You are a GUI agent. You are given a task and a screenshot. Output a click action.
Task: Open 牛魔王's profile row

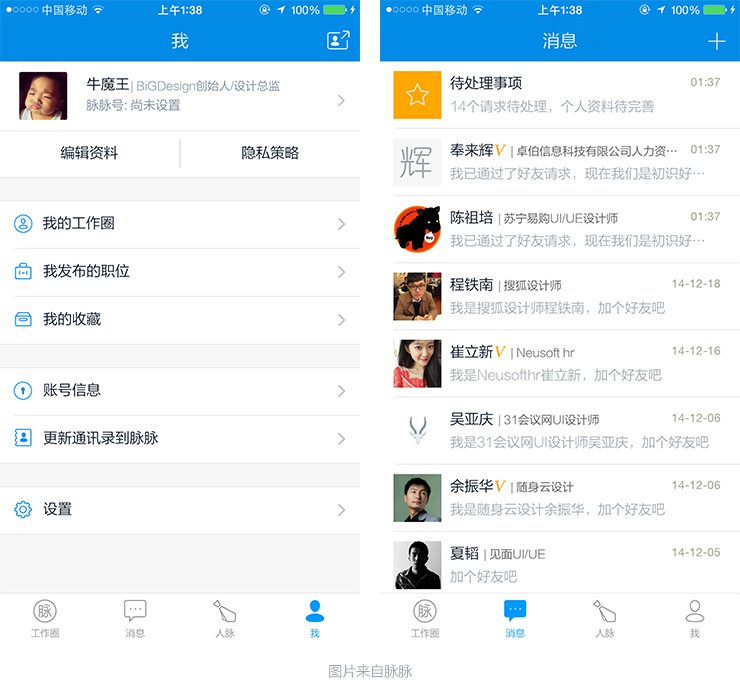[x=180, y=96]
